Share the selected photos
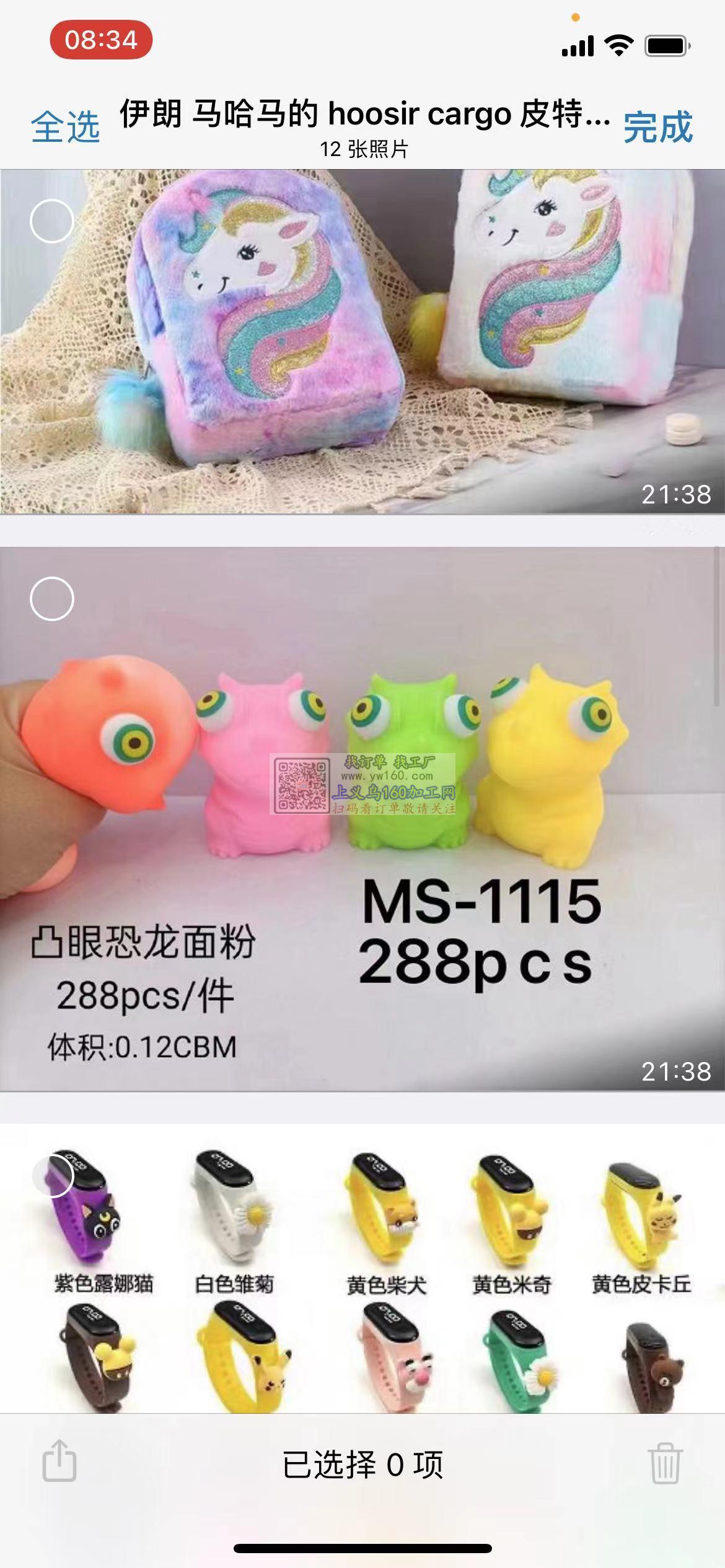This screenshot has height=1568, width=725. pyautogui.click(x=59, y=1461)
